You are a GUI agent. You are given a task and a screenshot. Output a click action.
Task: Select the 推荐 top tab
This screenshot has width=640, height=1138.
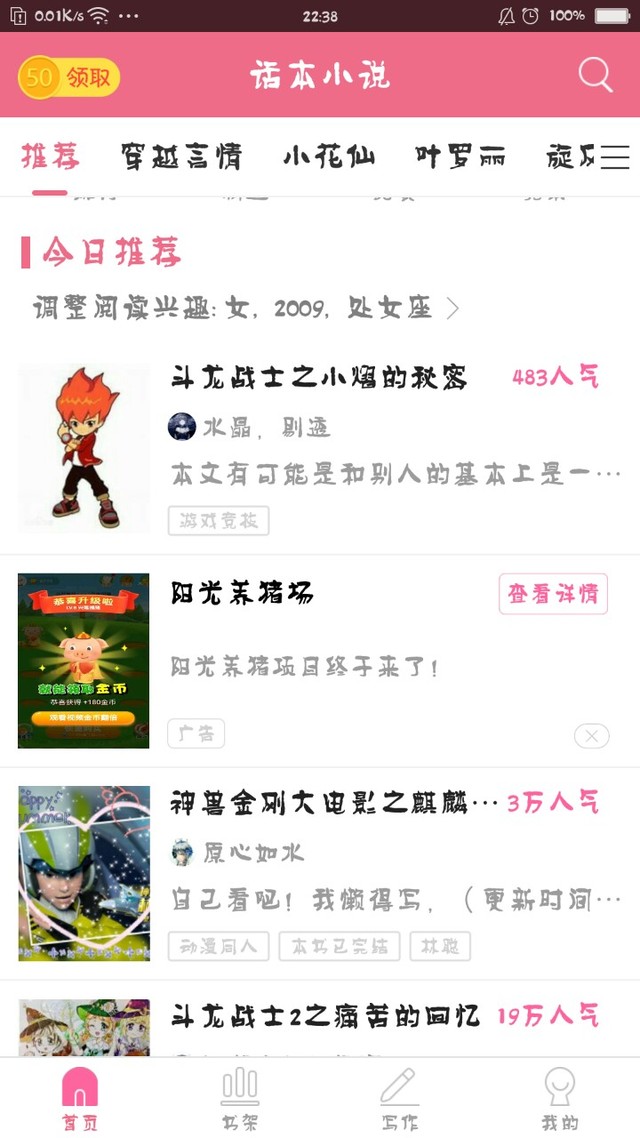click(50, 157)
